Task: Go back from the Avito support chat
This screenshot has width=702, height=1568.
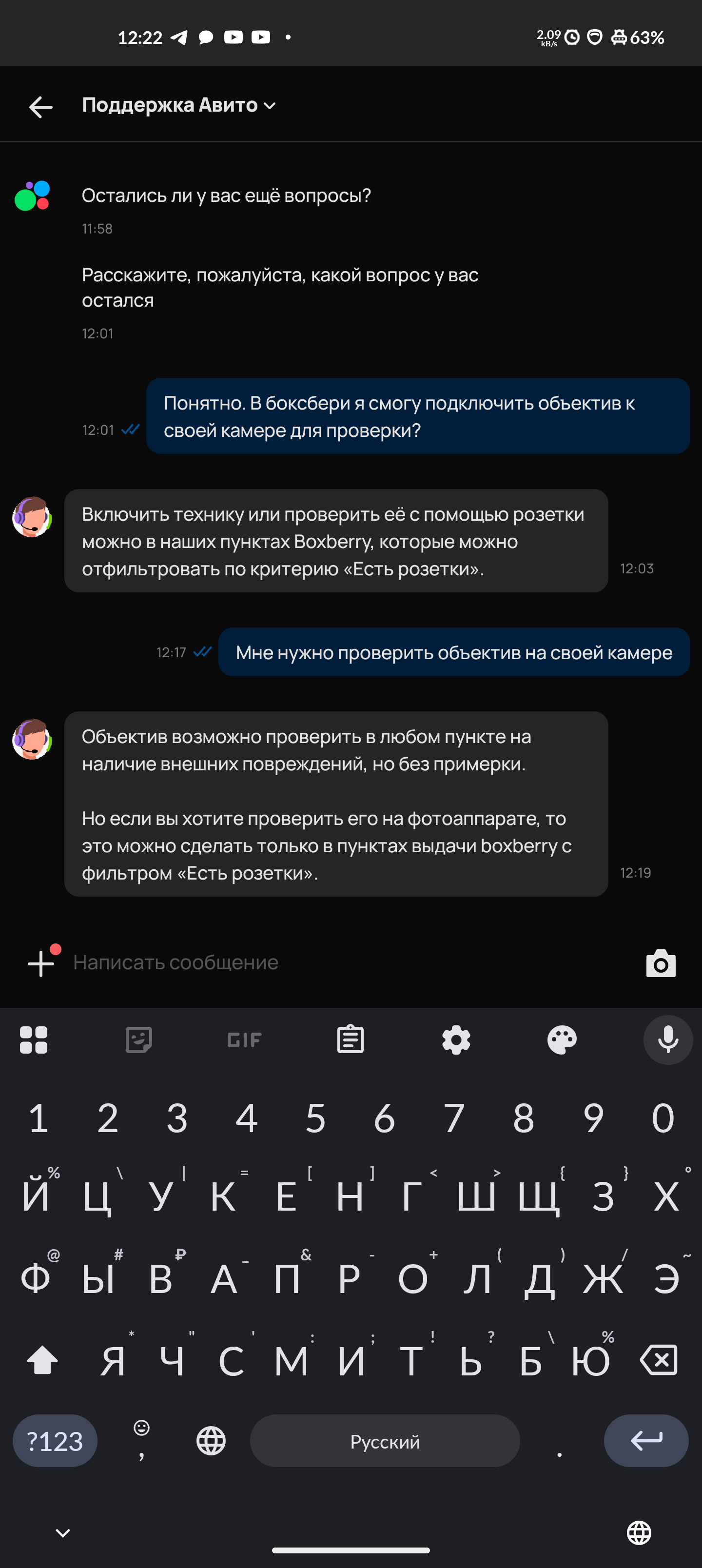Action: coord(41,107)
